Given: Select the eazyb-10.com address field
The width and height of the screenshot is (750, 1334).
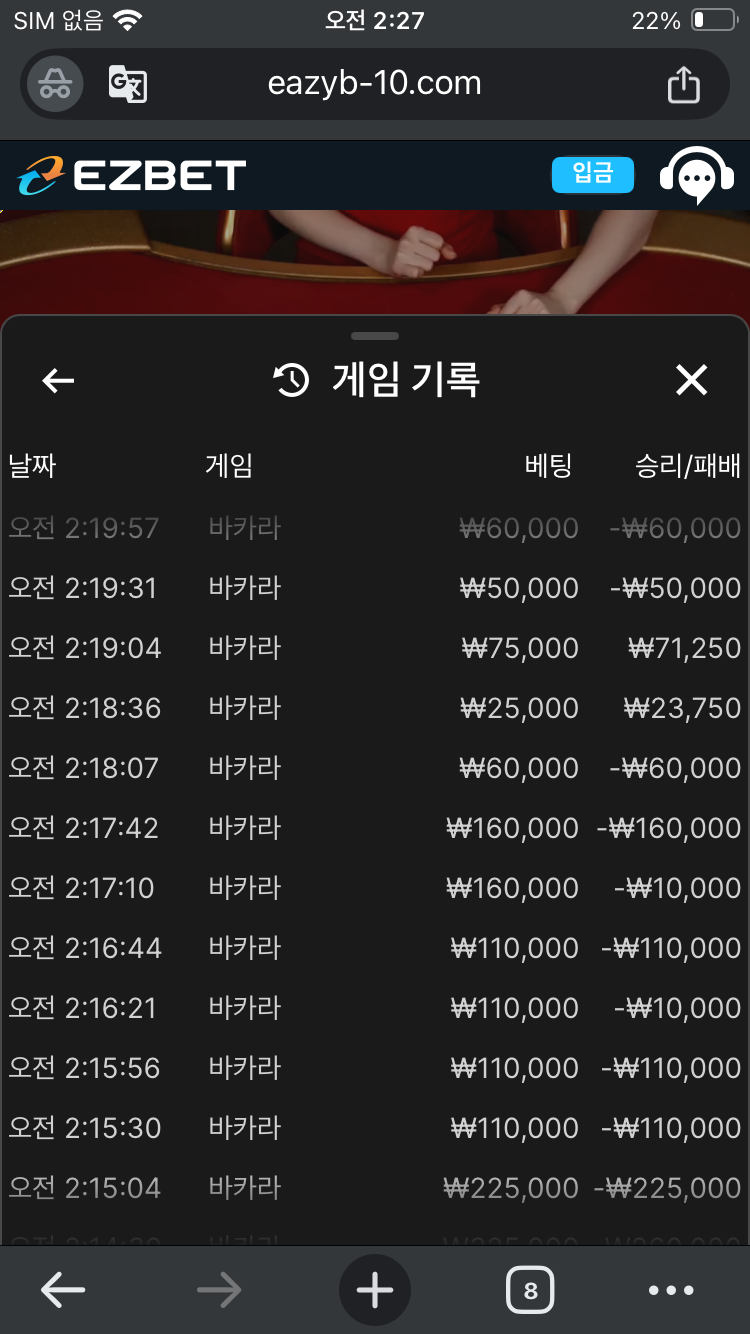Looking at the screenshot, I should (375, 84).
